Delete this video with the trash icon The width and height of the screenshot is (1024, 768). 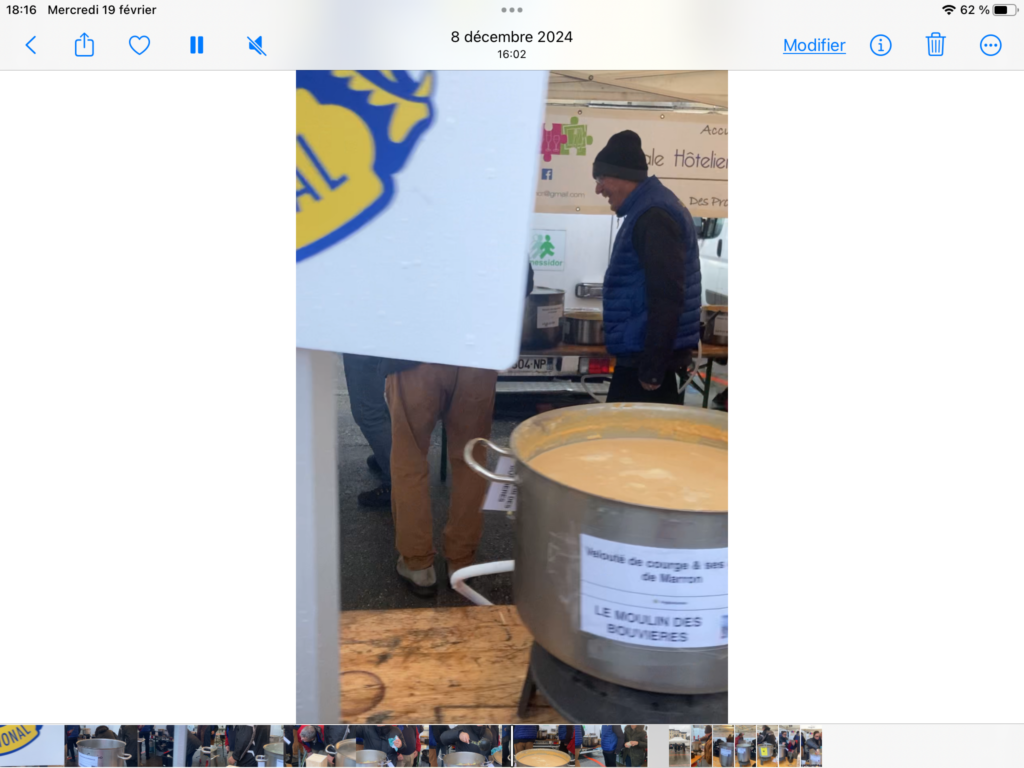click(x=935, y=45)
